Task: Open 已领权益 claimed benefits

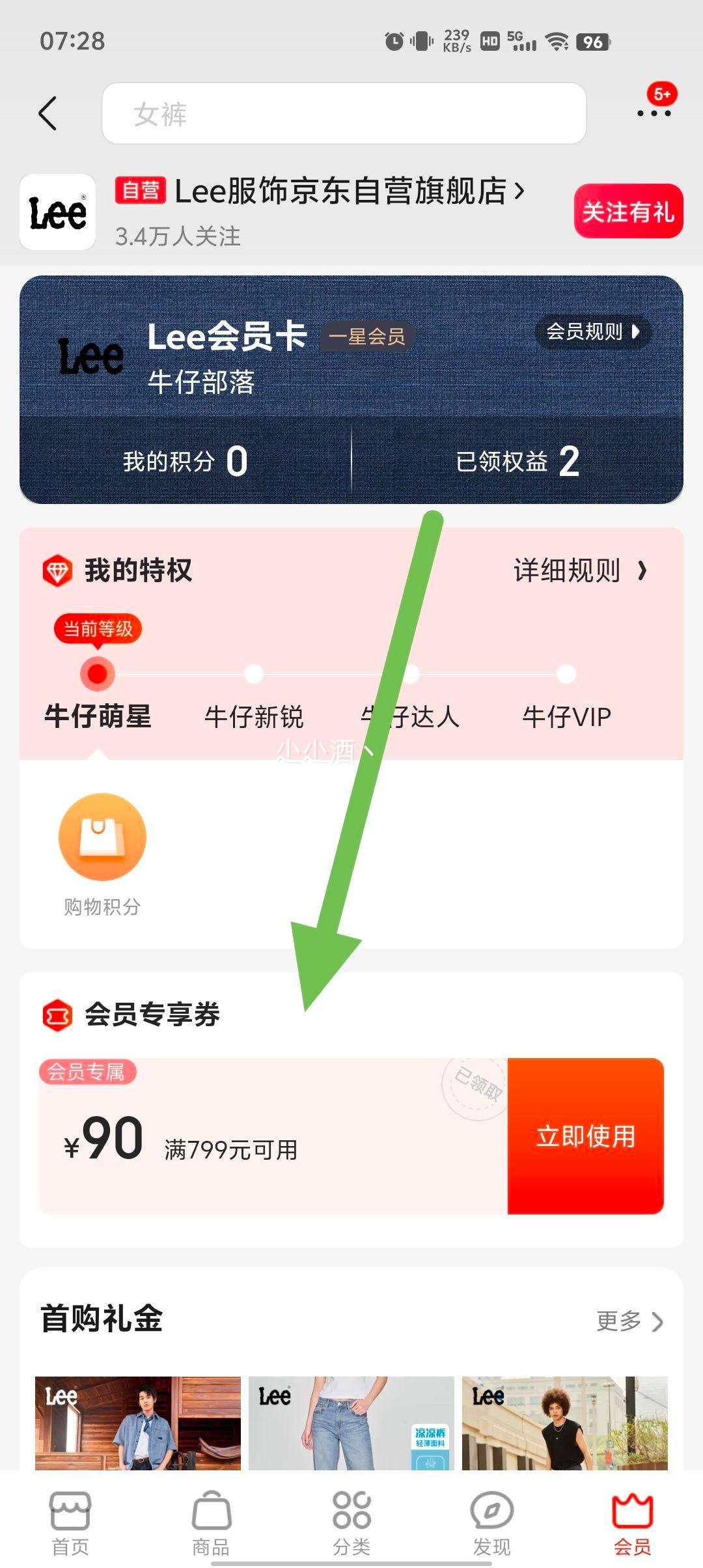Action: [517, 461]
